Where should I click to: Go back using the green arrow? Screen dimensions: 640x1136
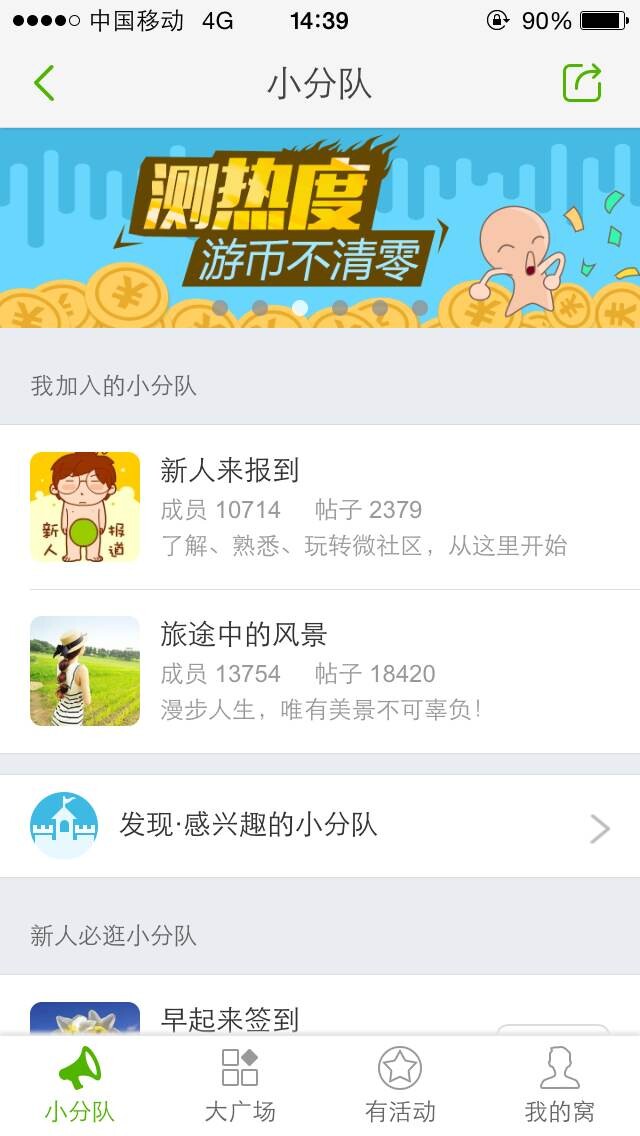[44, 83]
